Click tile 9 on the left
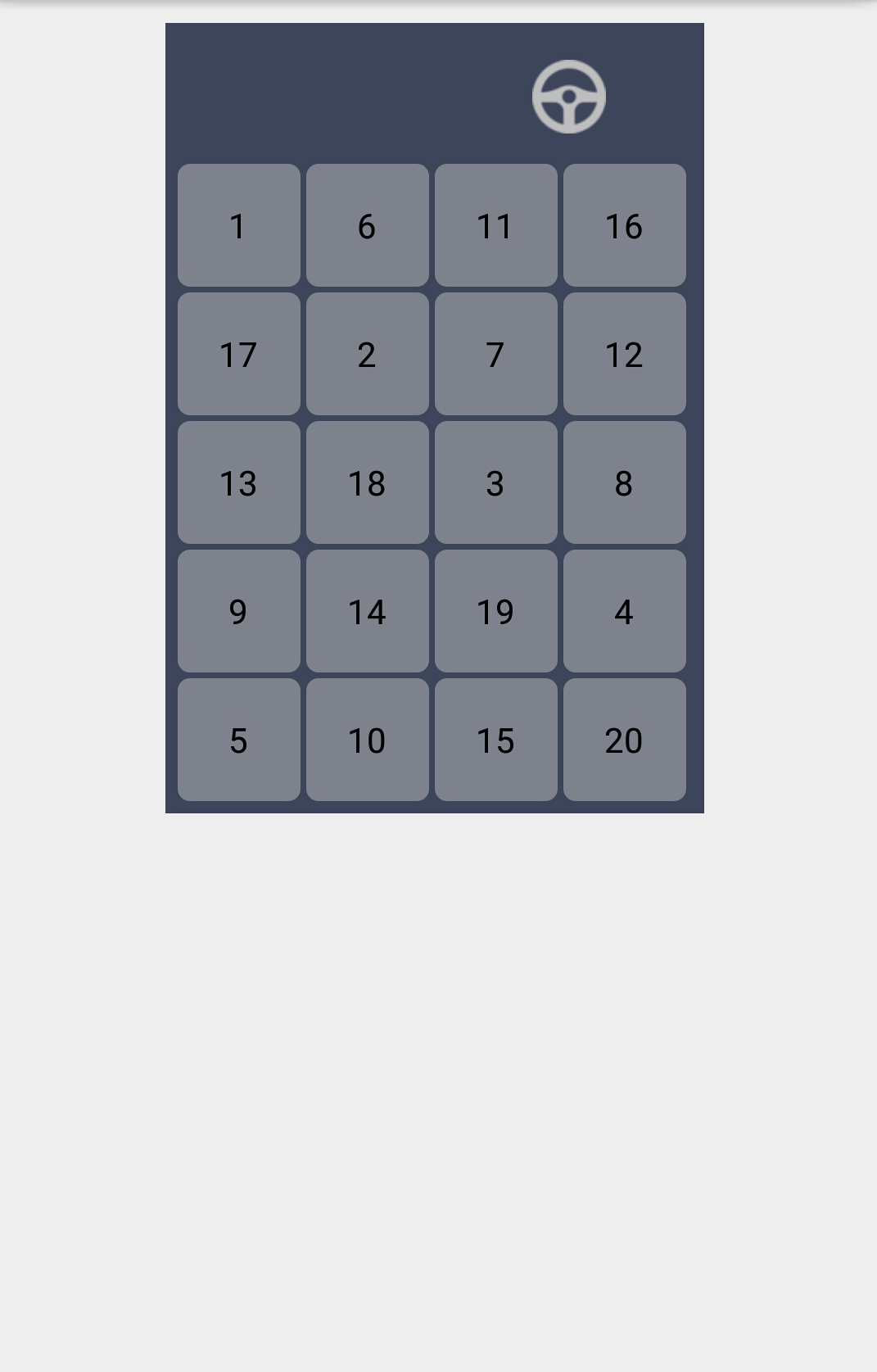 pyautogui.click(x=238, y=612)
